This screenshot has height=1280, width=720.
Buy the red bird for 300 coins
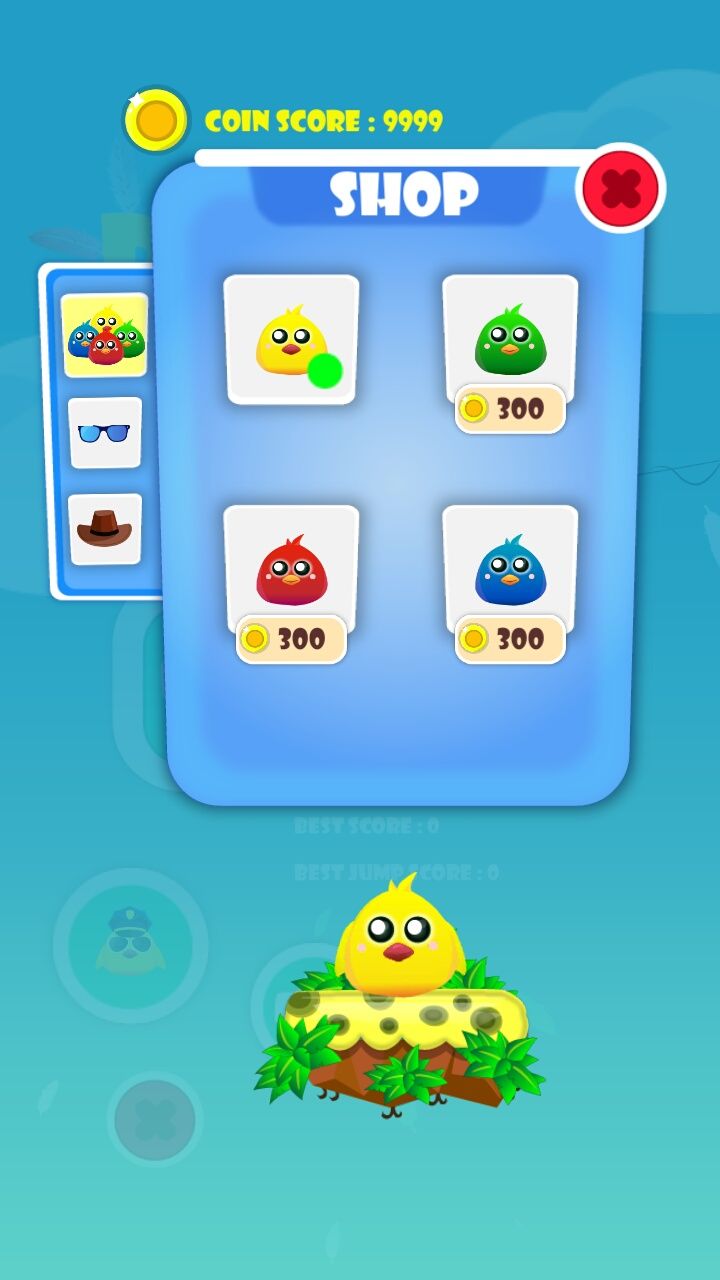coord(291,639)
